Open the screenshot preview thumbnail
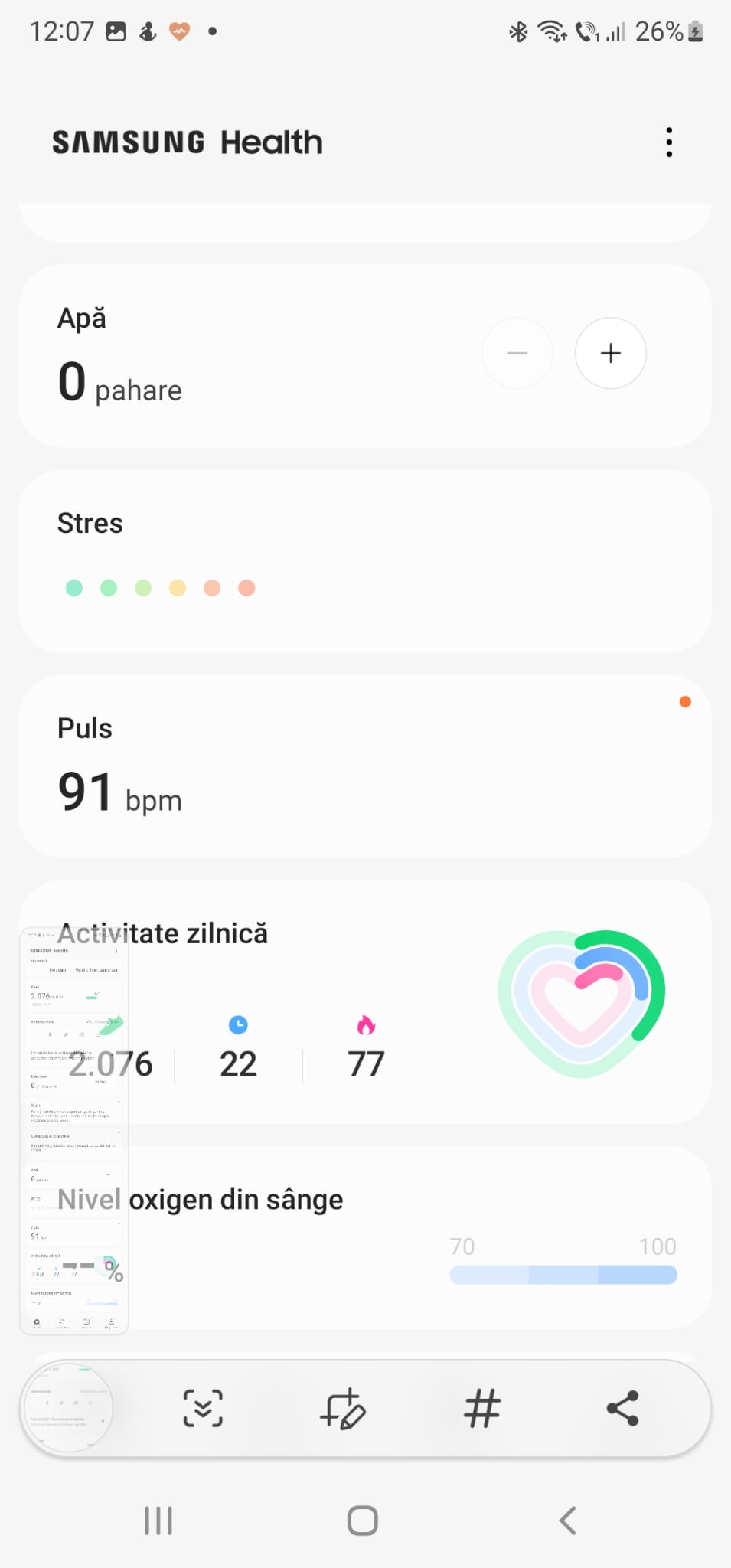This screenshot has height=1568, width=731. click(69, 1407)
